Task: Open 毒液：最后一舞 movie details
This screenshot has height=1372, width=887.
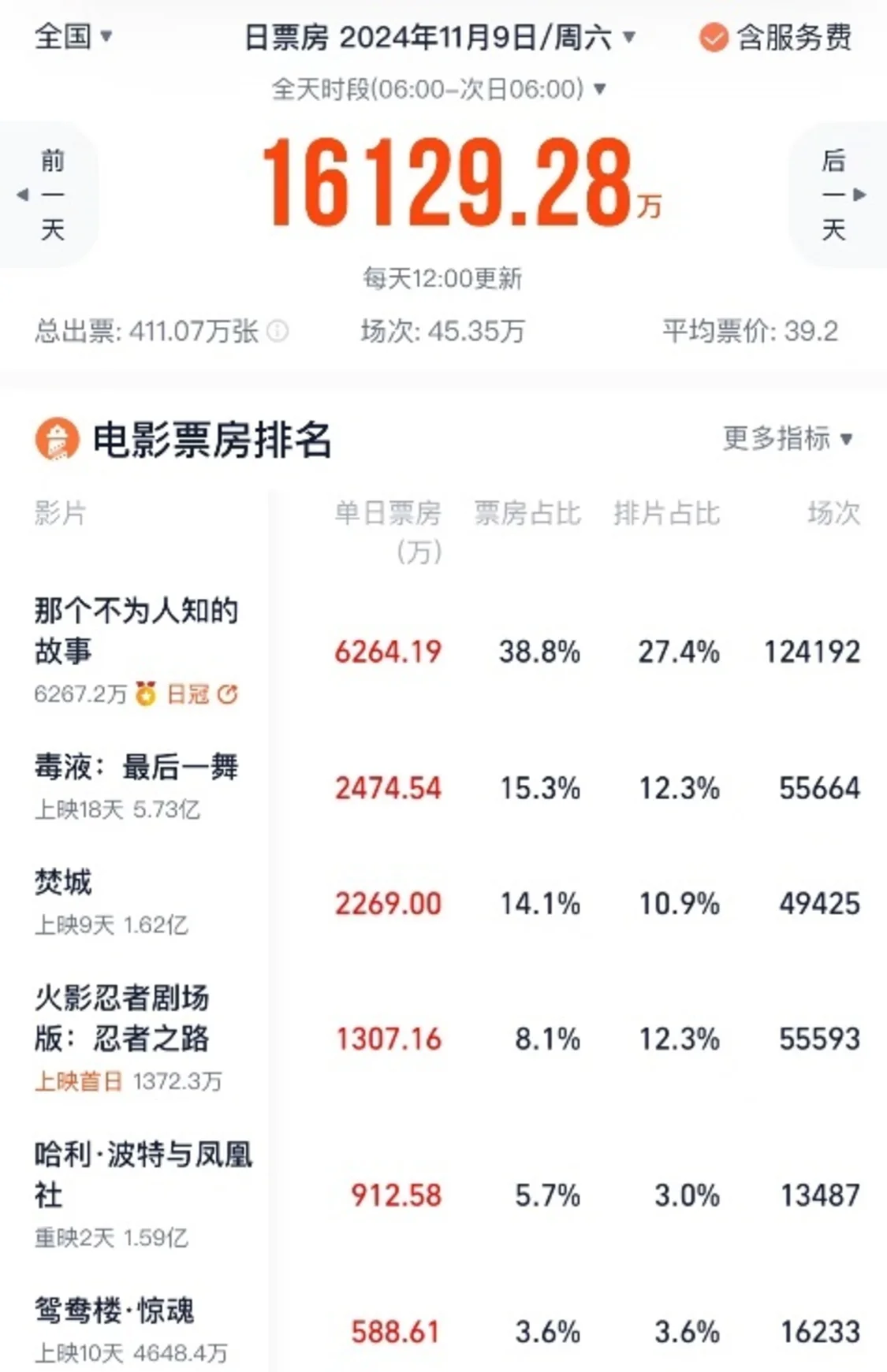Action: coord(136,767)
